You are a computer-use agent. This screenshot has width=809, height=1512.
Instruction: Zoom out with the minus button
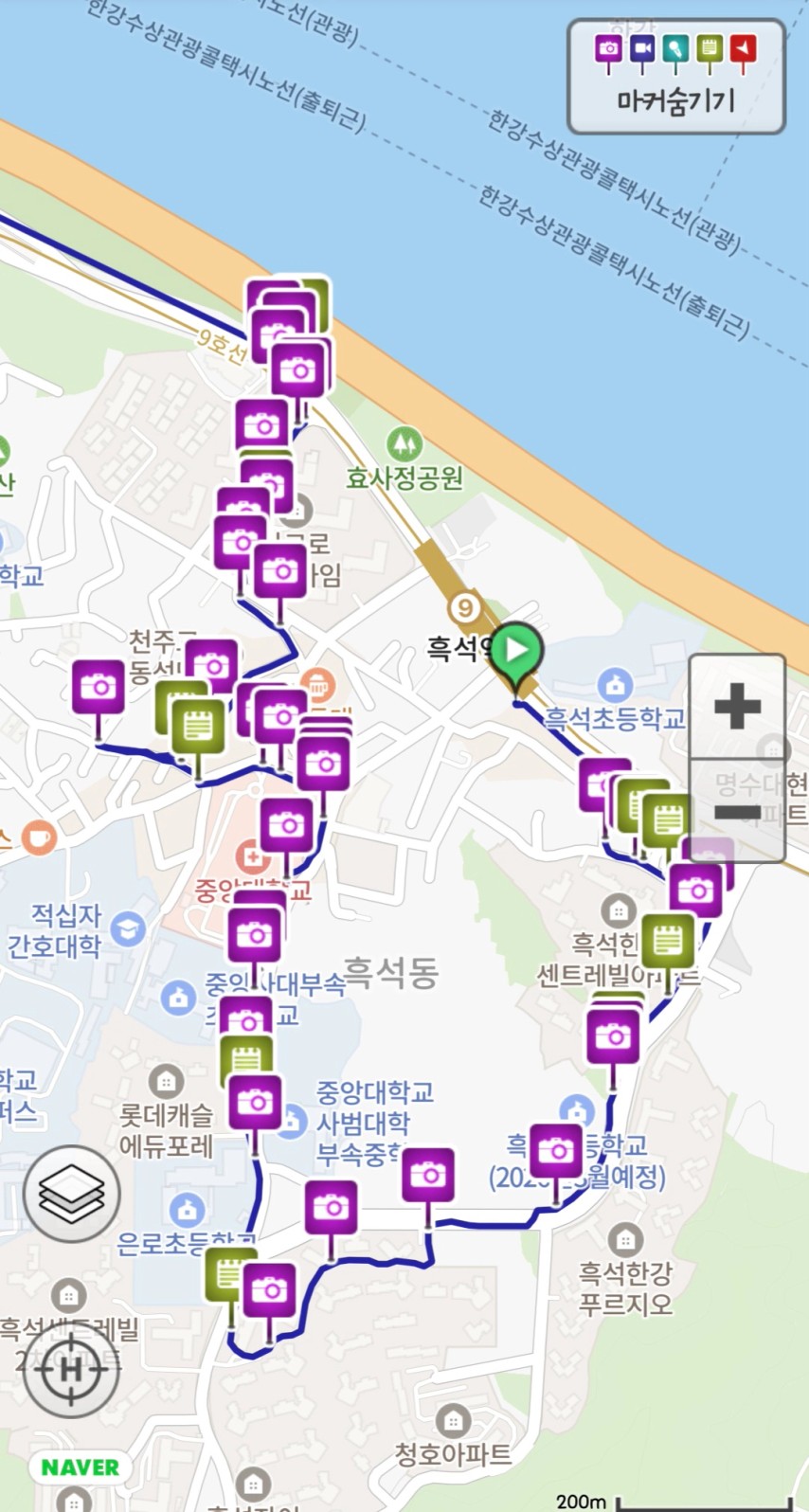click(x=737, y=811)
